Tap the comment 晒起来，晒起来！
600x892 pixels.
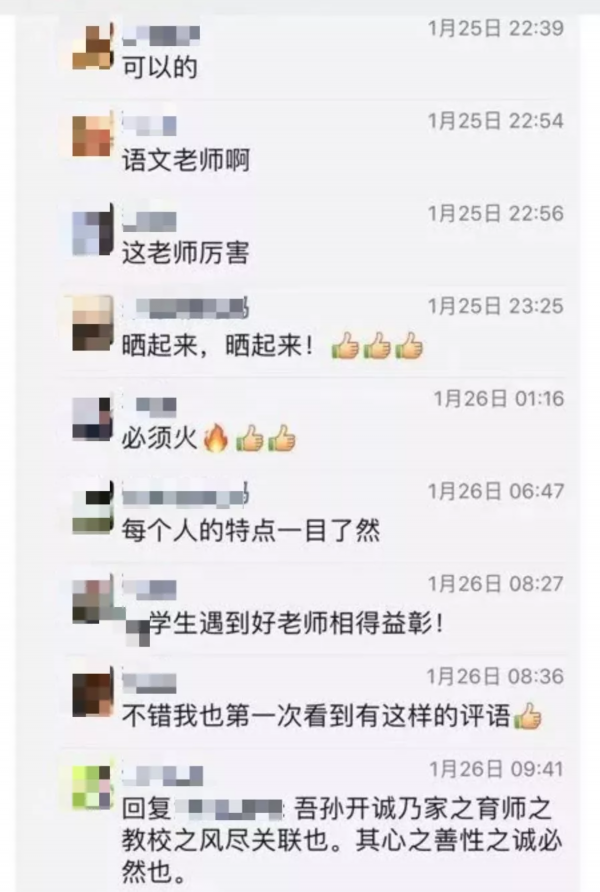[218, 347]
